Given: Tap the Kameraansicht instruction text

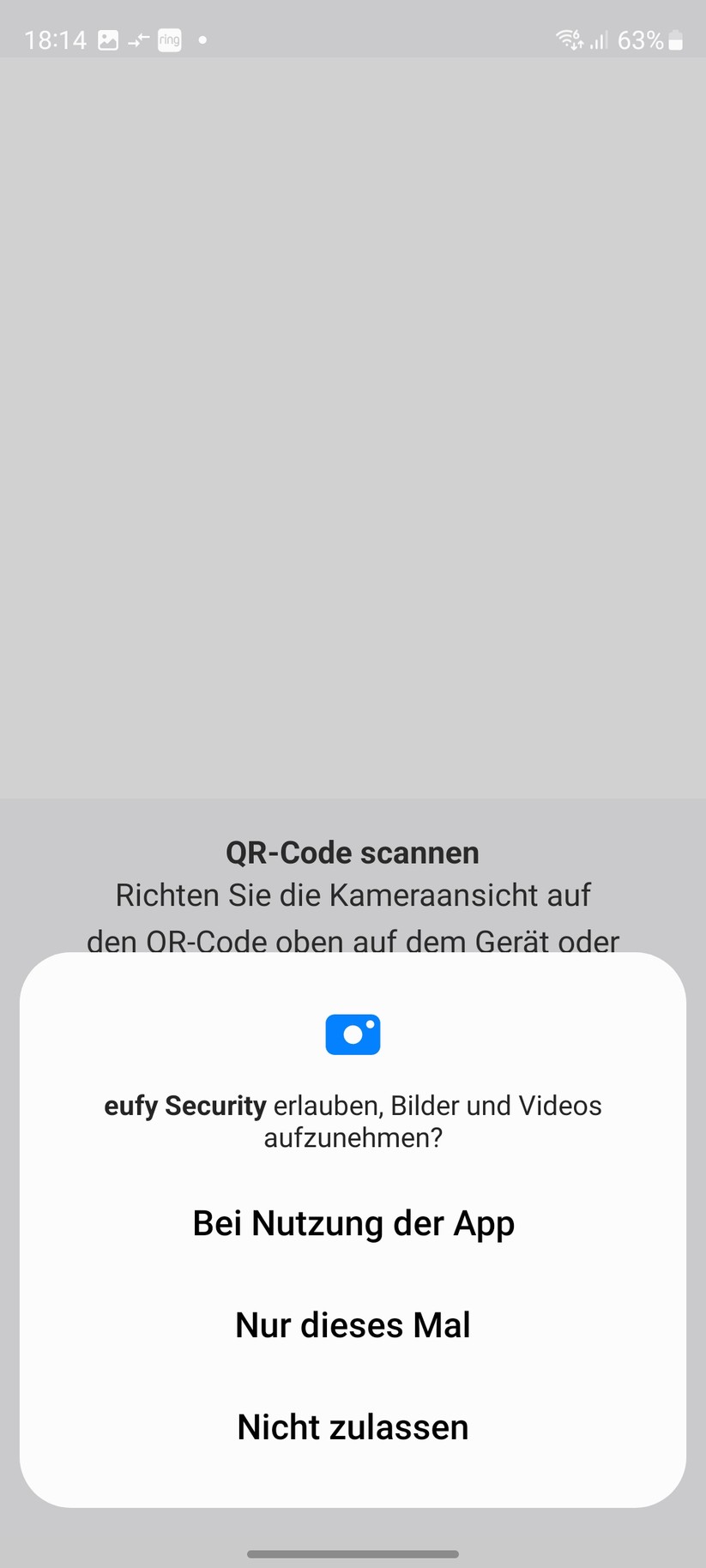Looking at the screenshot, I should tap(352, 895).
